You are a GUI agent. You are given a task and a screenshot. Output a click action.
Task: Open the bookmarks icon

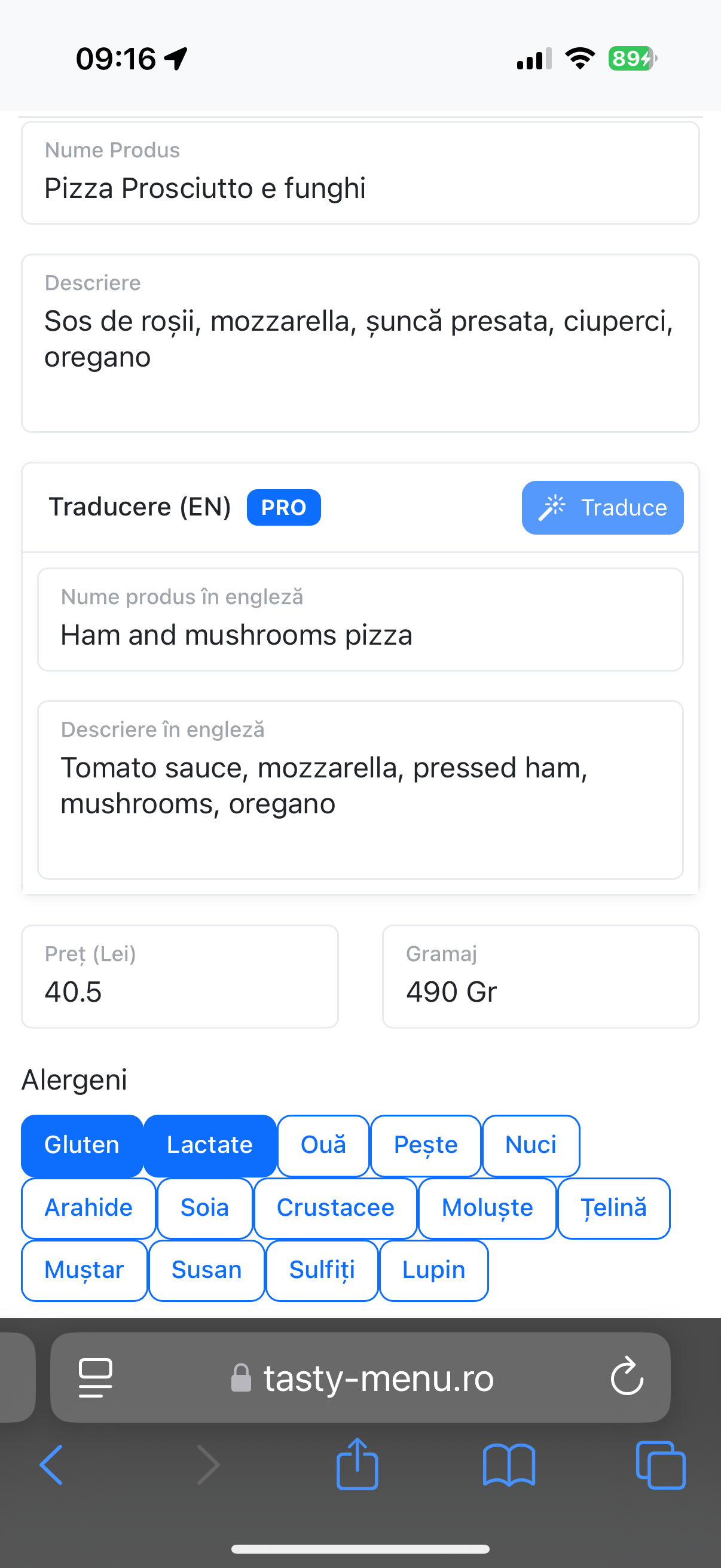pos(511,1463)
